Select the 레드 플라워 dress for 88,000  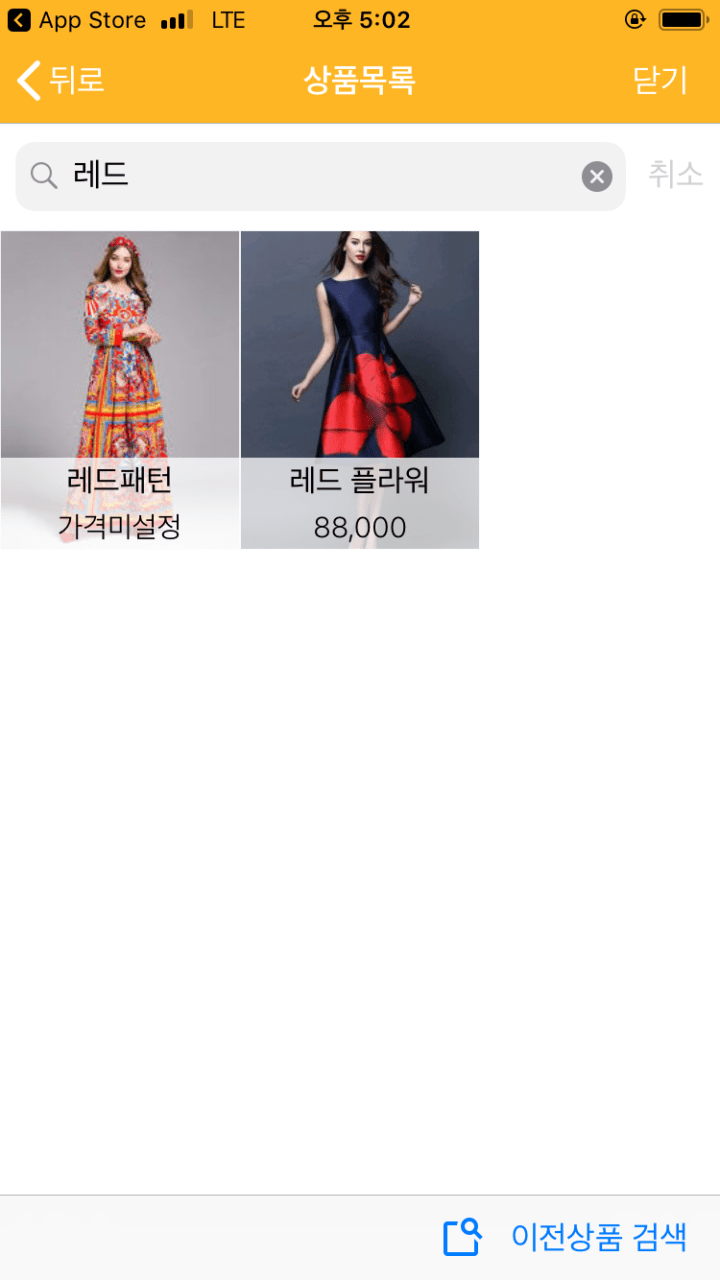(x=360, y=390)
